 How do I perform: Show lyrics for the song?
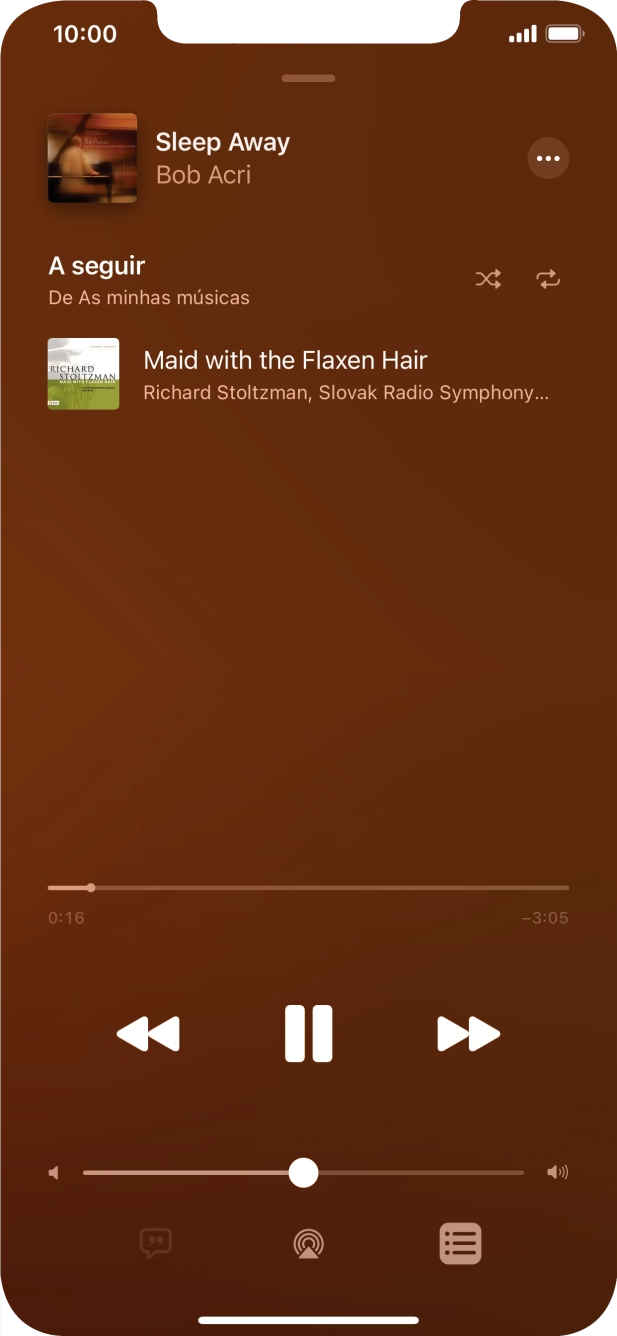(155, 1243)
